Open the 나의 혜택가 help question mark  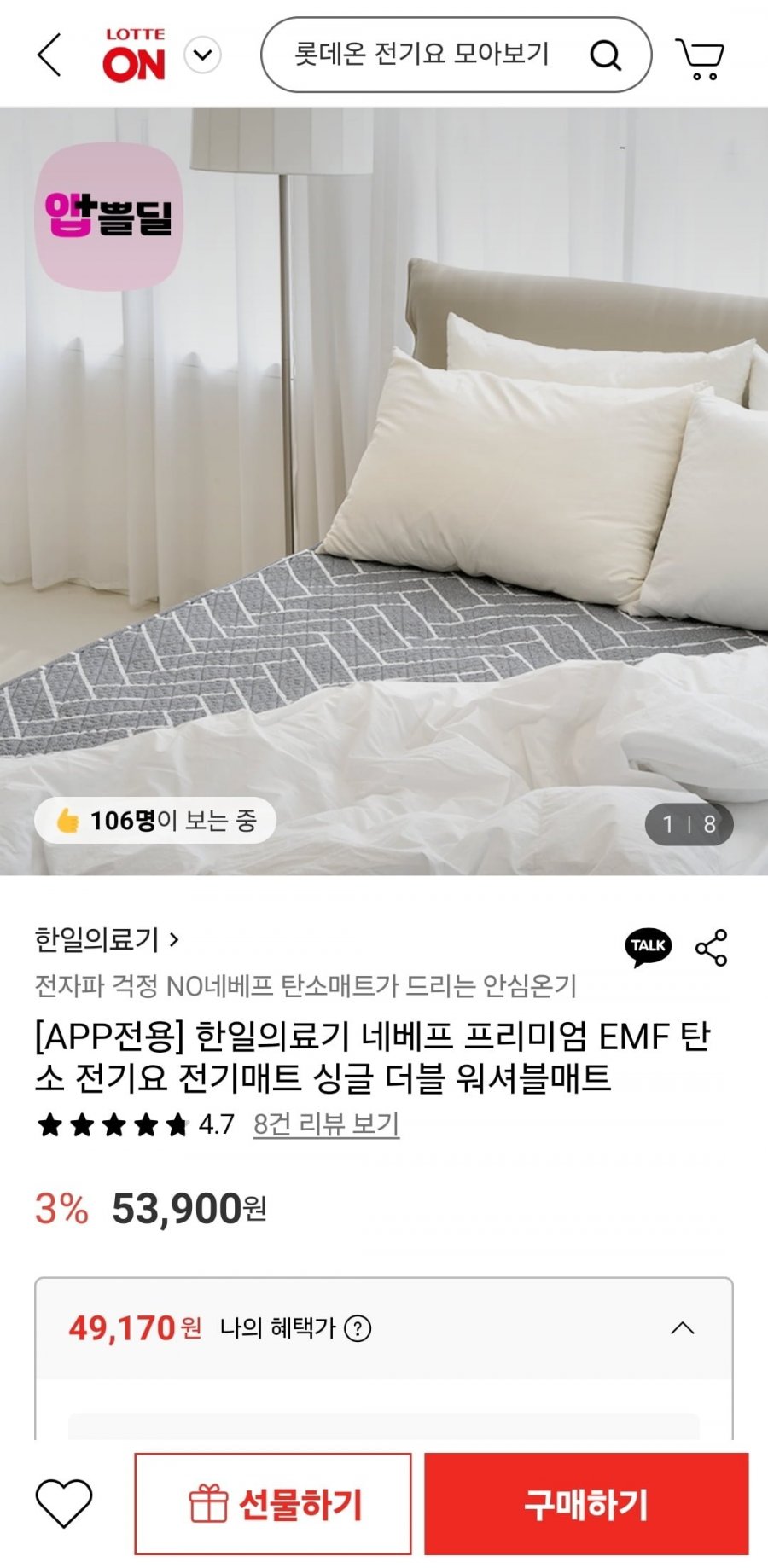click(x=358, y=1328)
